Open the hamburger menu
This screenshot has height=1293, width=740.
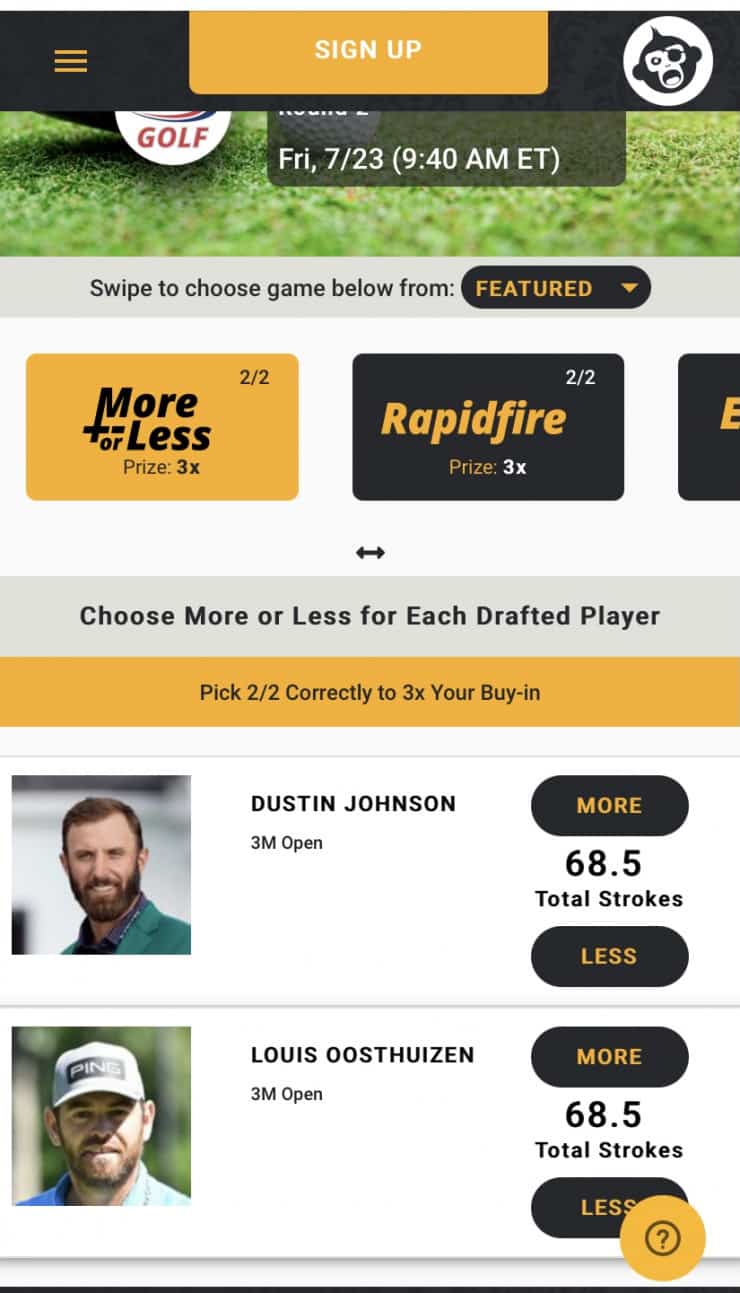(70, 61)
